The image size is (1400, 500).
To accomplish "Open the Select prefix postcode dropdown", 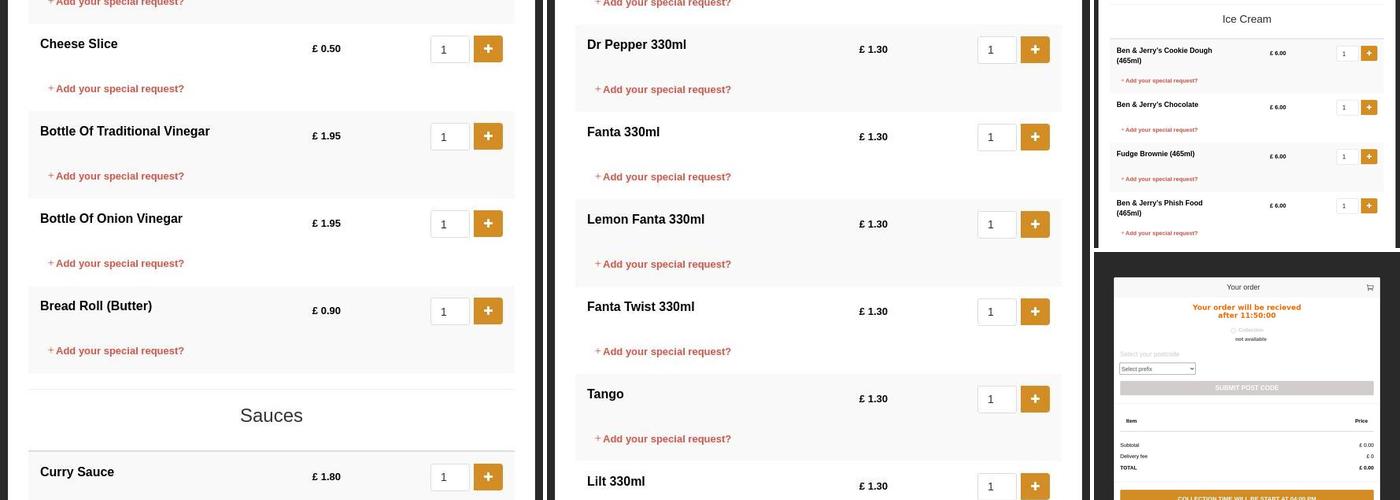I will click(1157, 369).
